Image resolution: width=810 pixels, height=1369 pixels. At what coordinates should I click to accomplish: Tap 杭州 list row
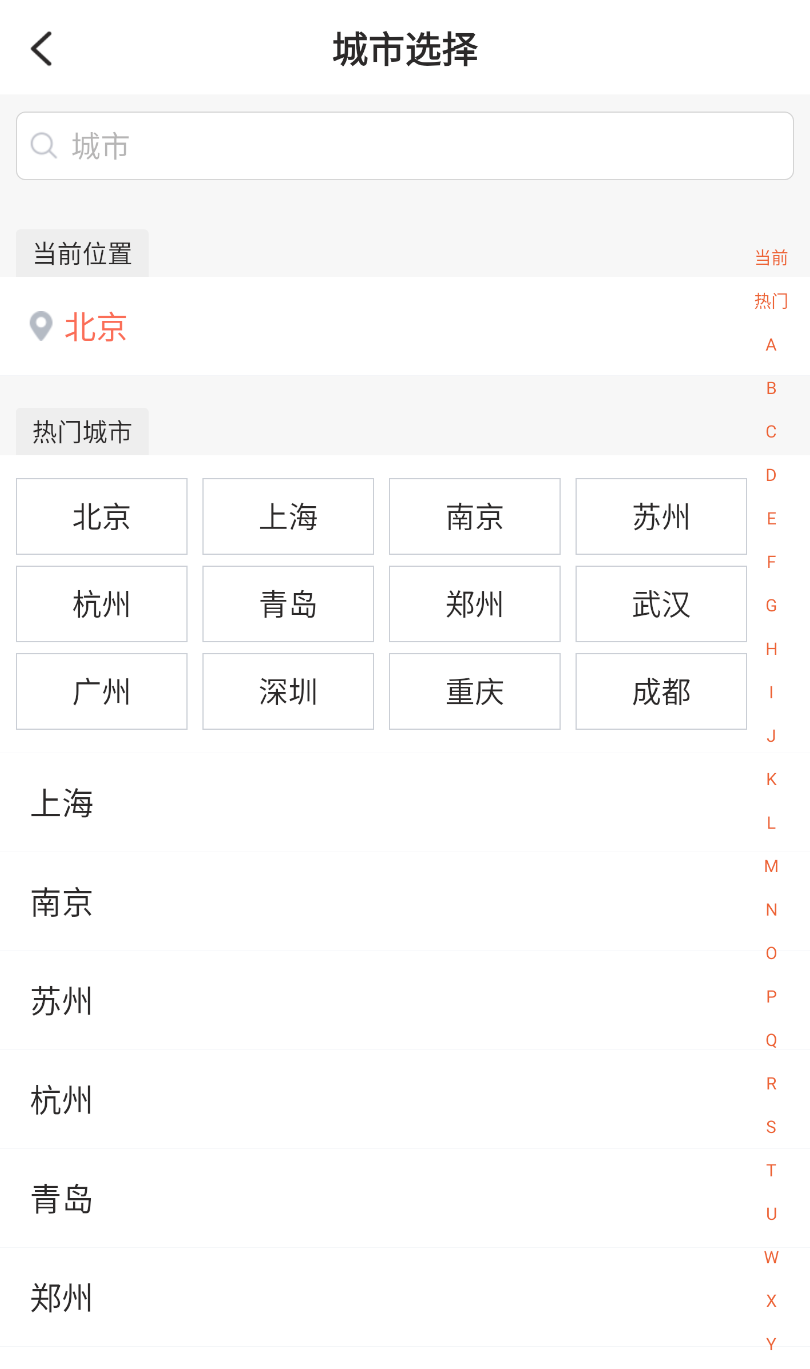point(62,1100)
